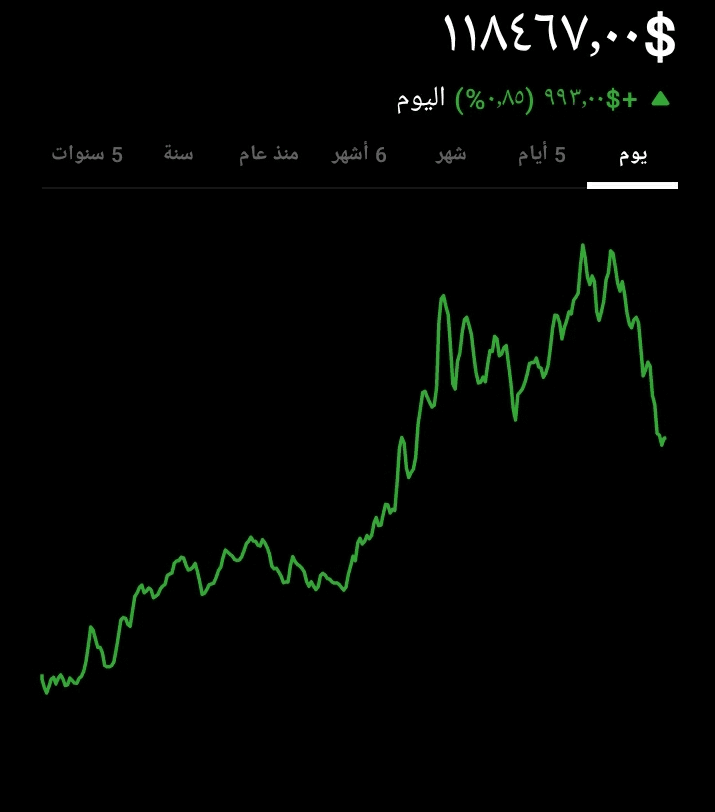This screenshot has height=812, width=715.
Task: Select the منذ عام range tab
Action: (x=268, y=155)
